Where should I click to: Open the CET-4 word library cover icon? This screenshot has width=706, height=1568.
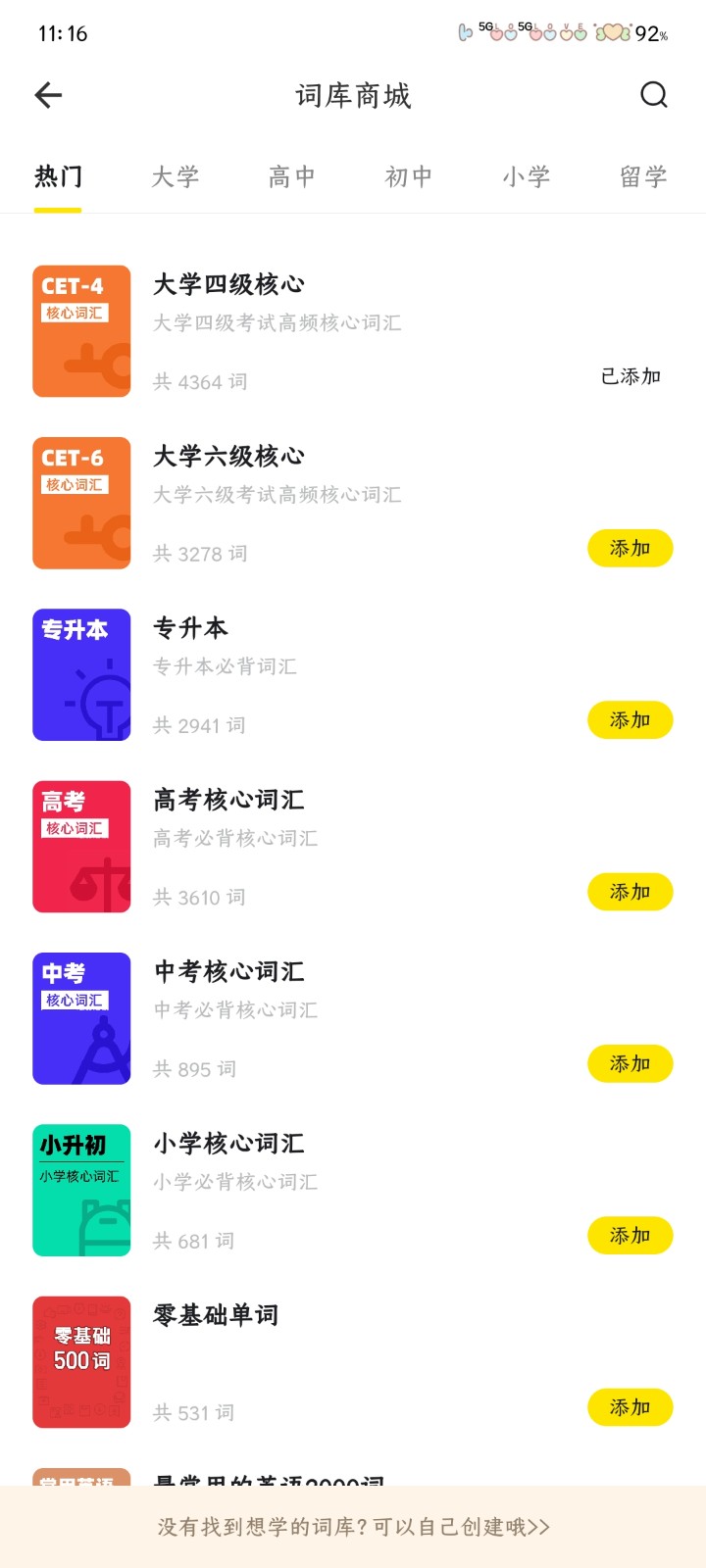tap(81, 330)
